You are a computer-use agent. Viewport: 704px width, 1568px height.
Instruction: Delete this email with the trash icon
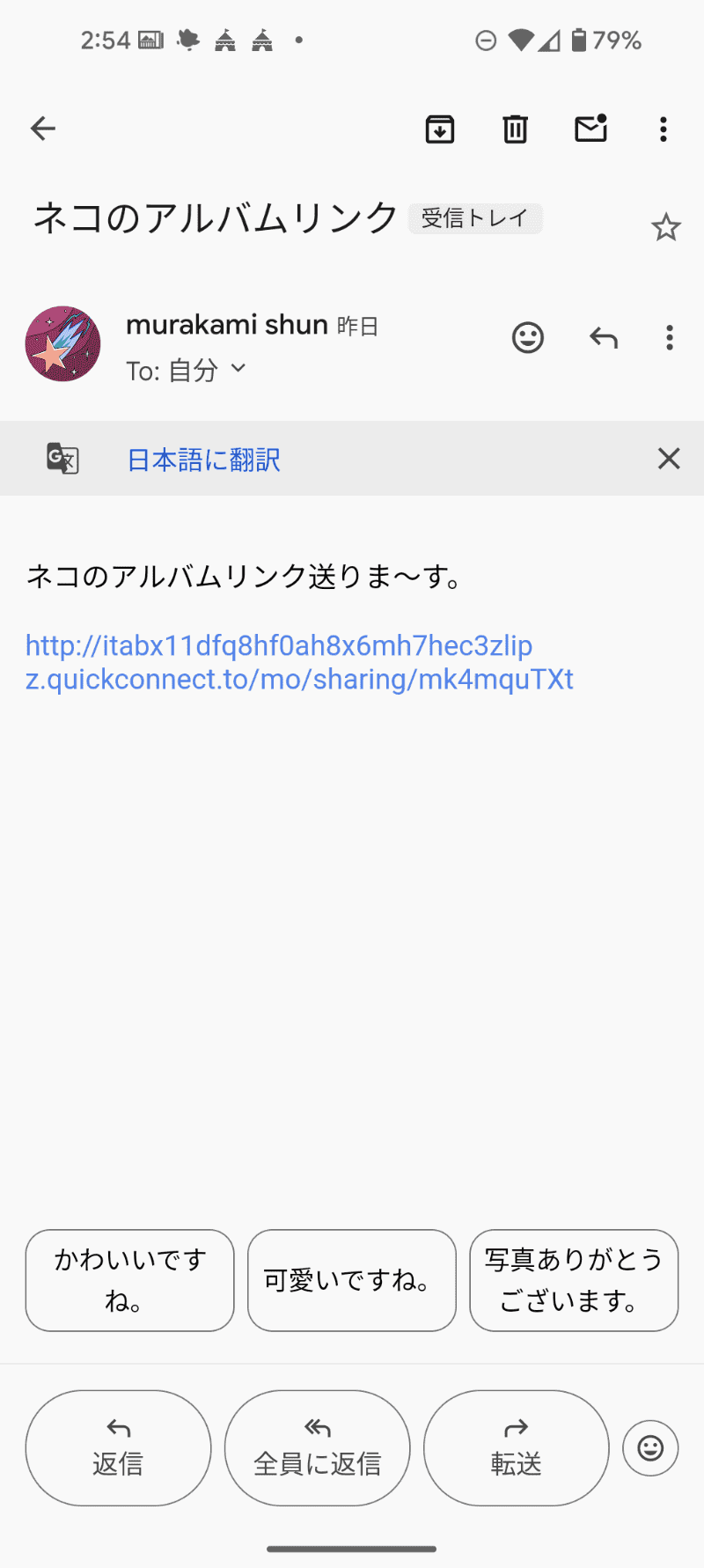coord(516,129)
